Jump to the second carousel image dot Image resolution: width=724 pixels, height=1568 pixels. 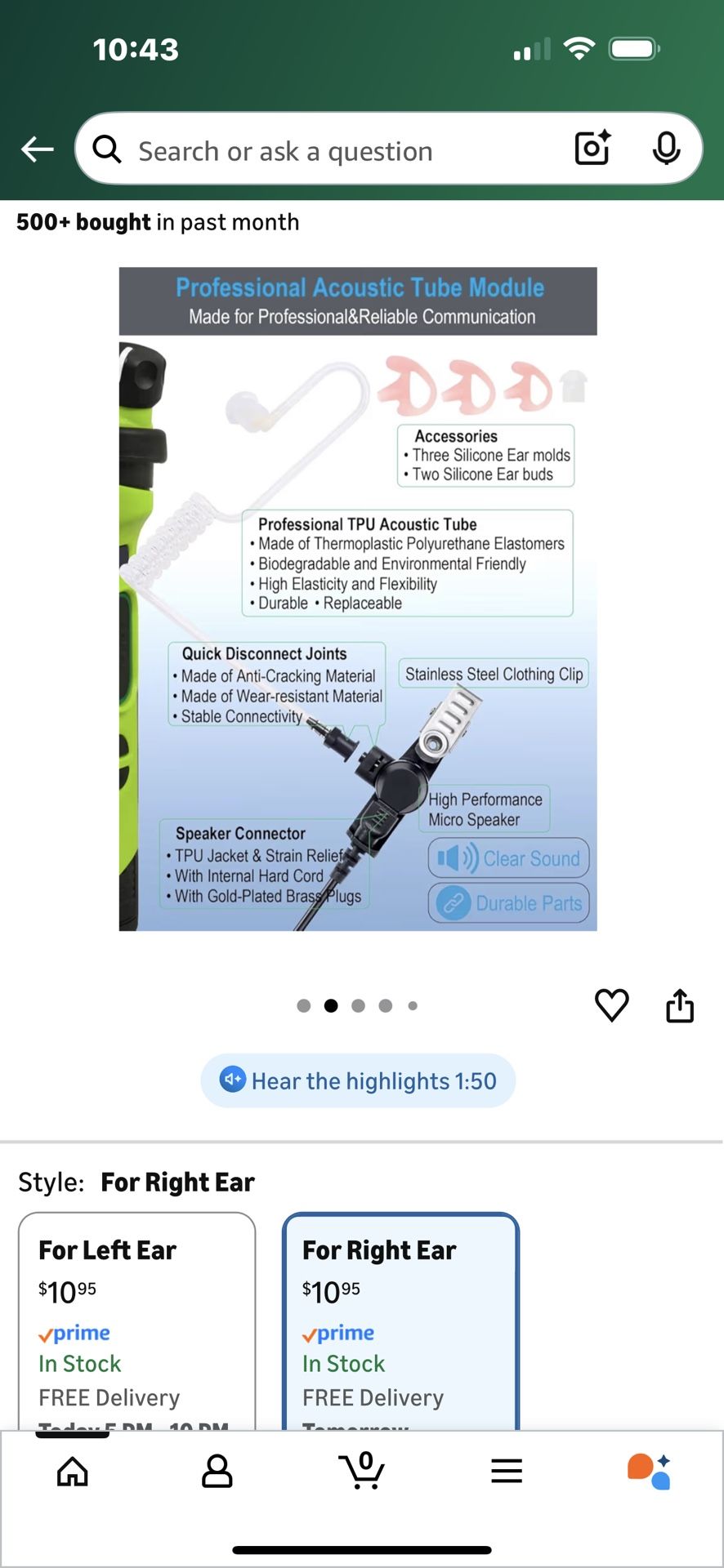tap(330, 1005)
